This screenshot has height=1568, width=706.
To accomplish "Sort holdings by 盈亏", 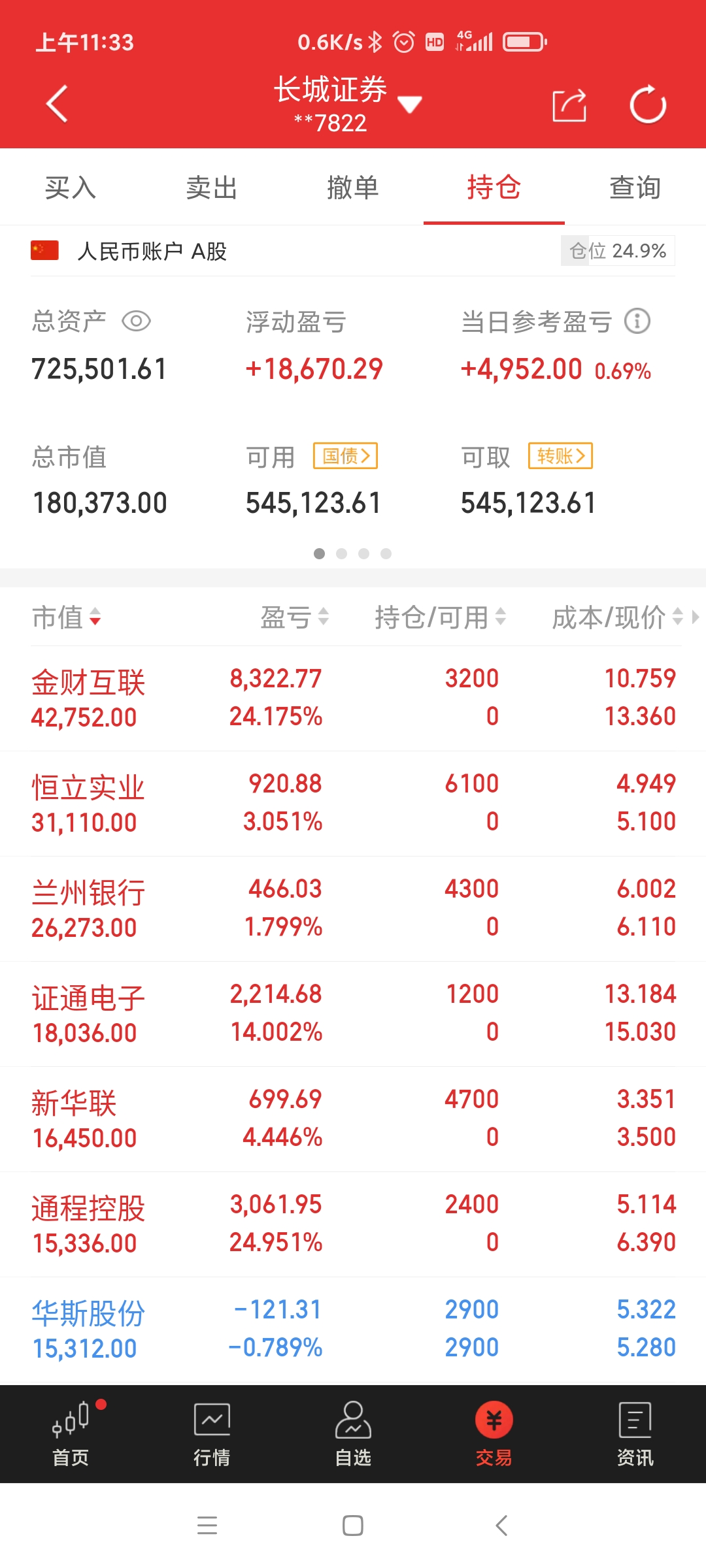I will point(295,617).
